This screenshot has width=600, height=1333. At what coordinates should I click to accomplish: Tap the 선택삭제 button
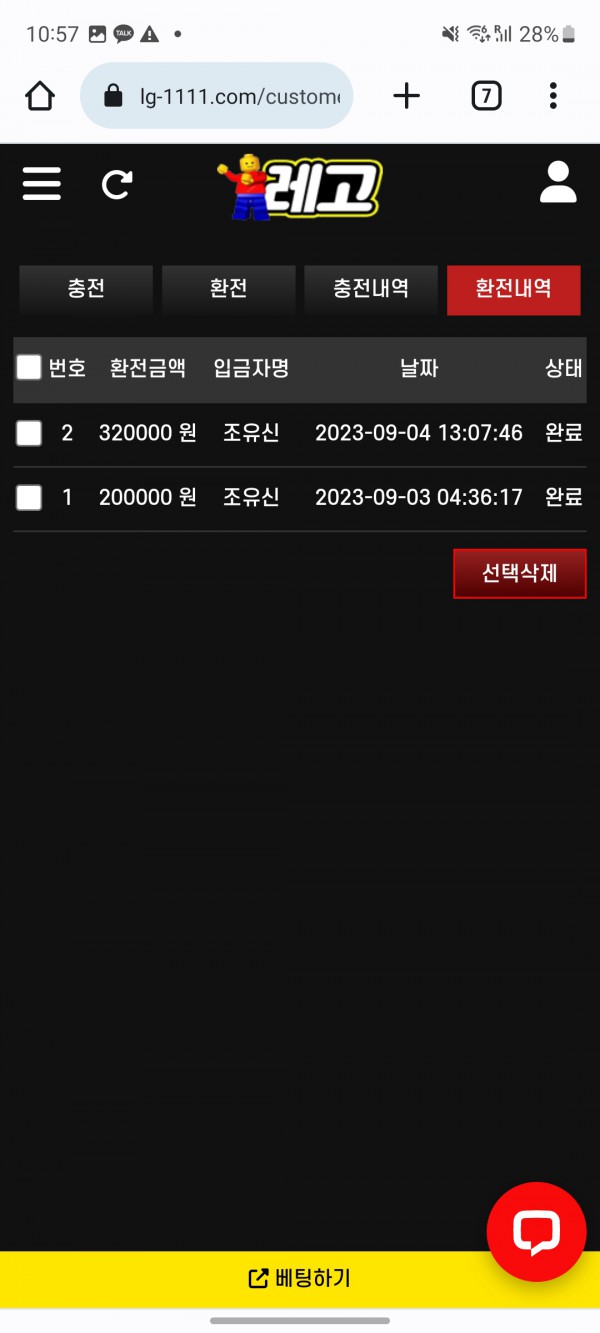tap(519, 574)
